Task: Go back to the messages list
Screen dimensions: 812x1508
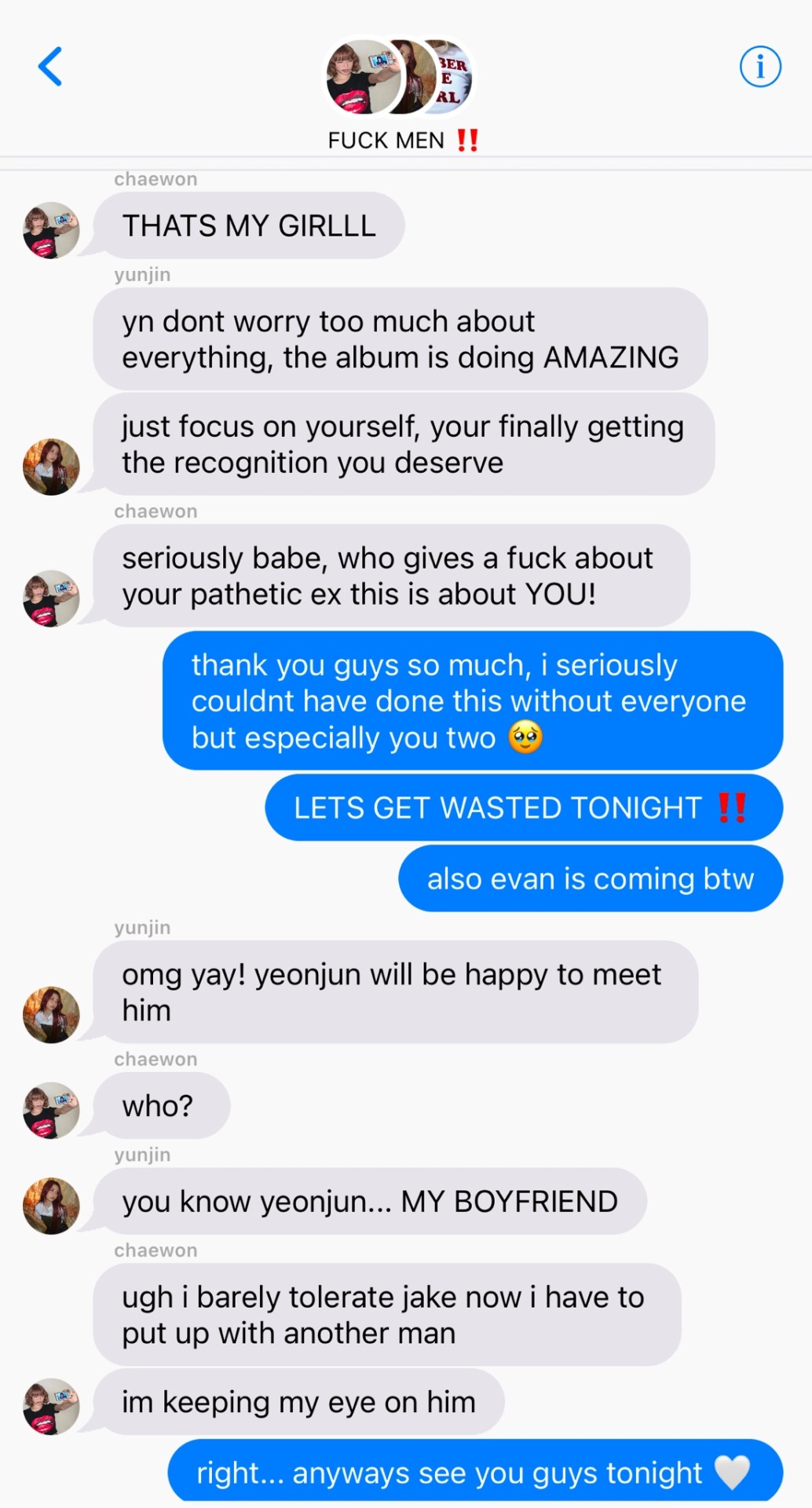Action: 50,67
